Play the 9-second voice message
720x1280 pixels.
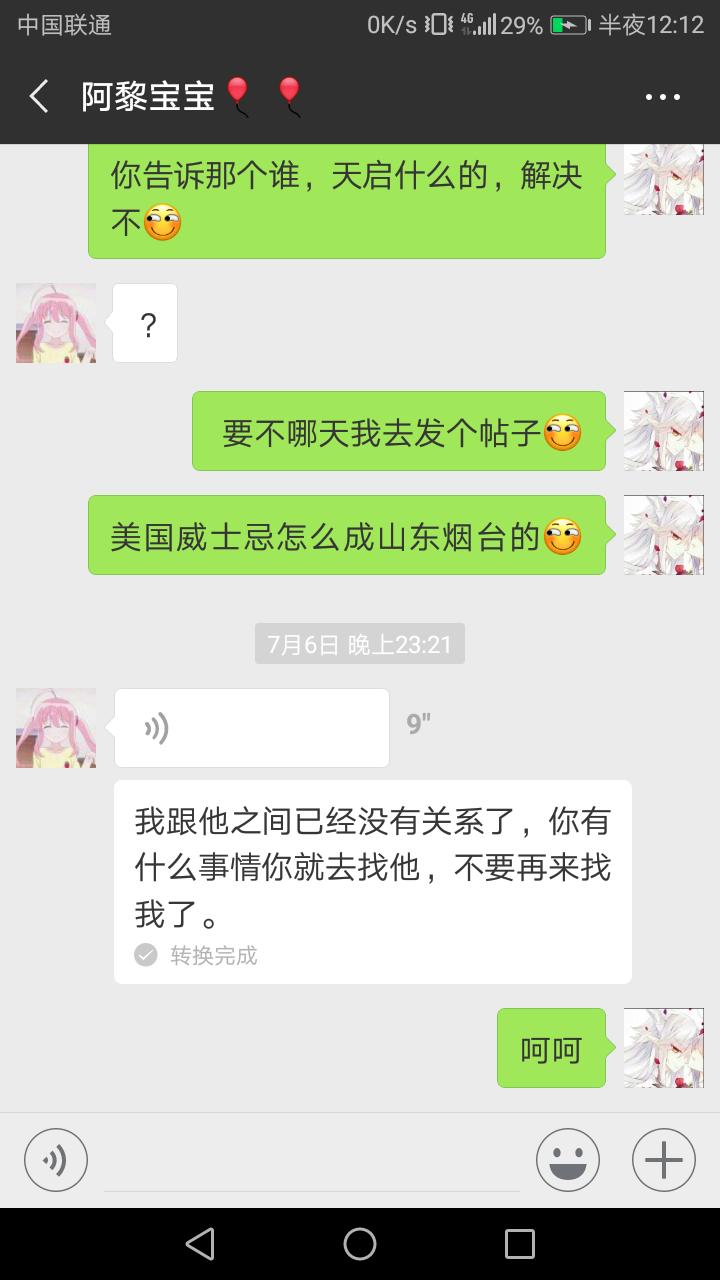coord(251,728)
